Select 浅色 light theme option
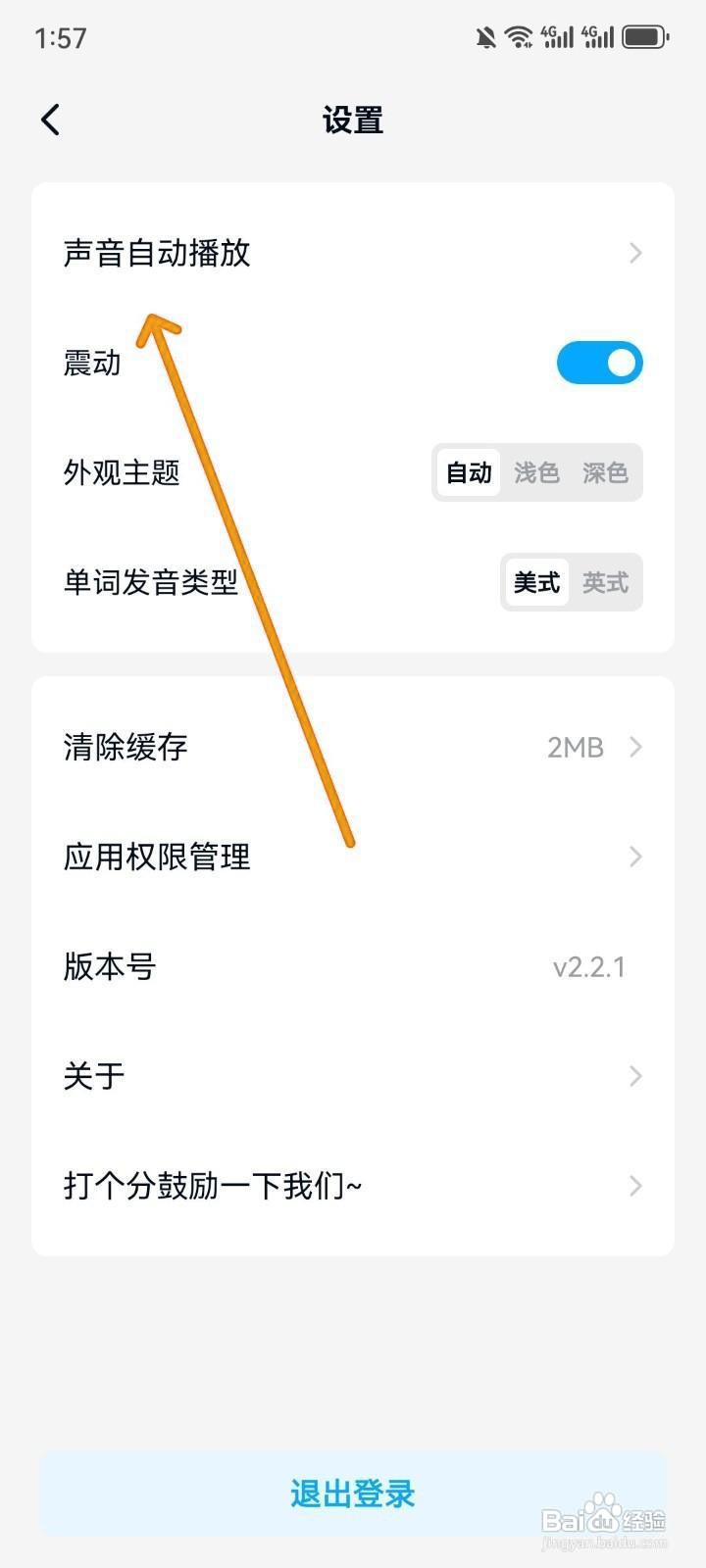The height and width of the screenshot is (1568, 706). (x=536, y=472)
